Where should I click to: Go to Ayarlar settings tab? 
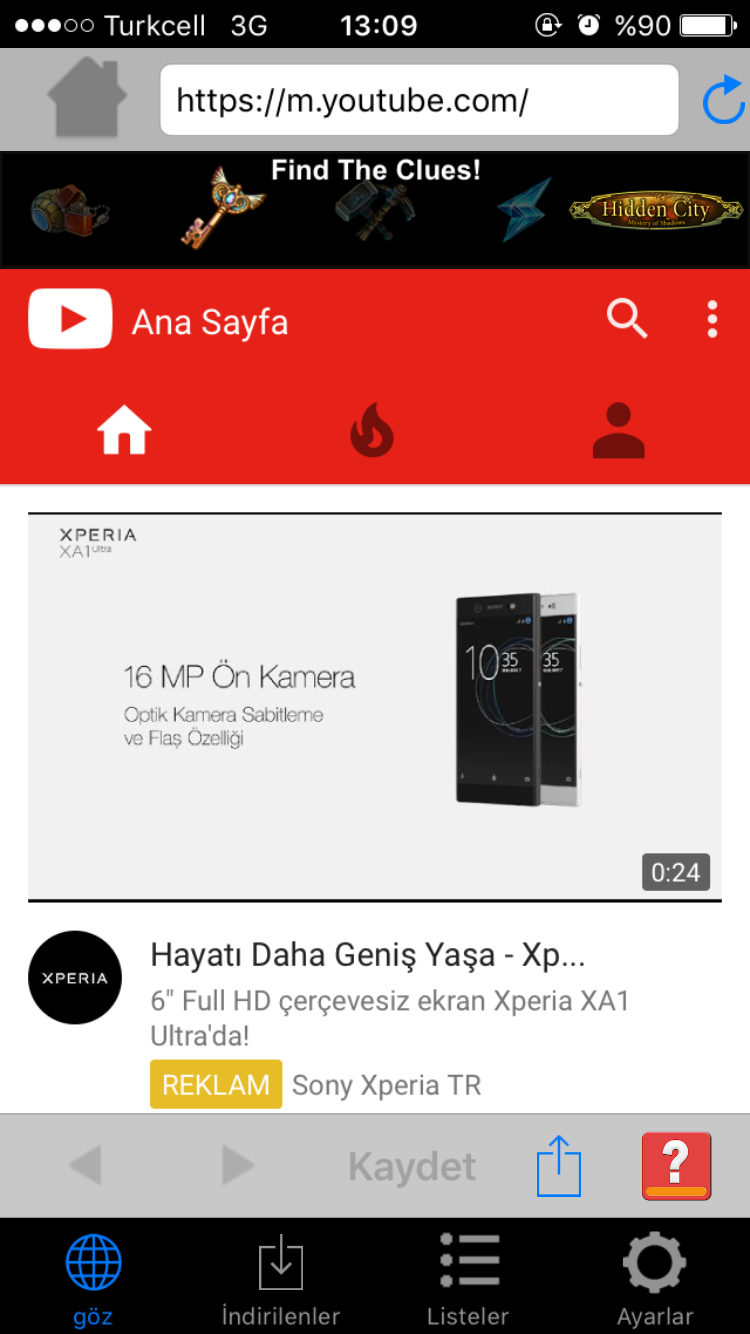(x=655, y=1278)
